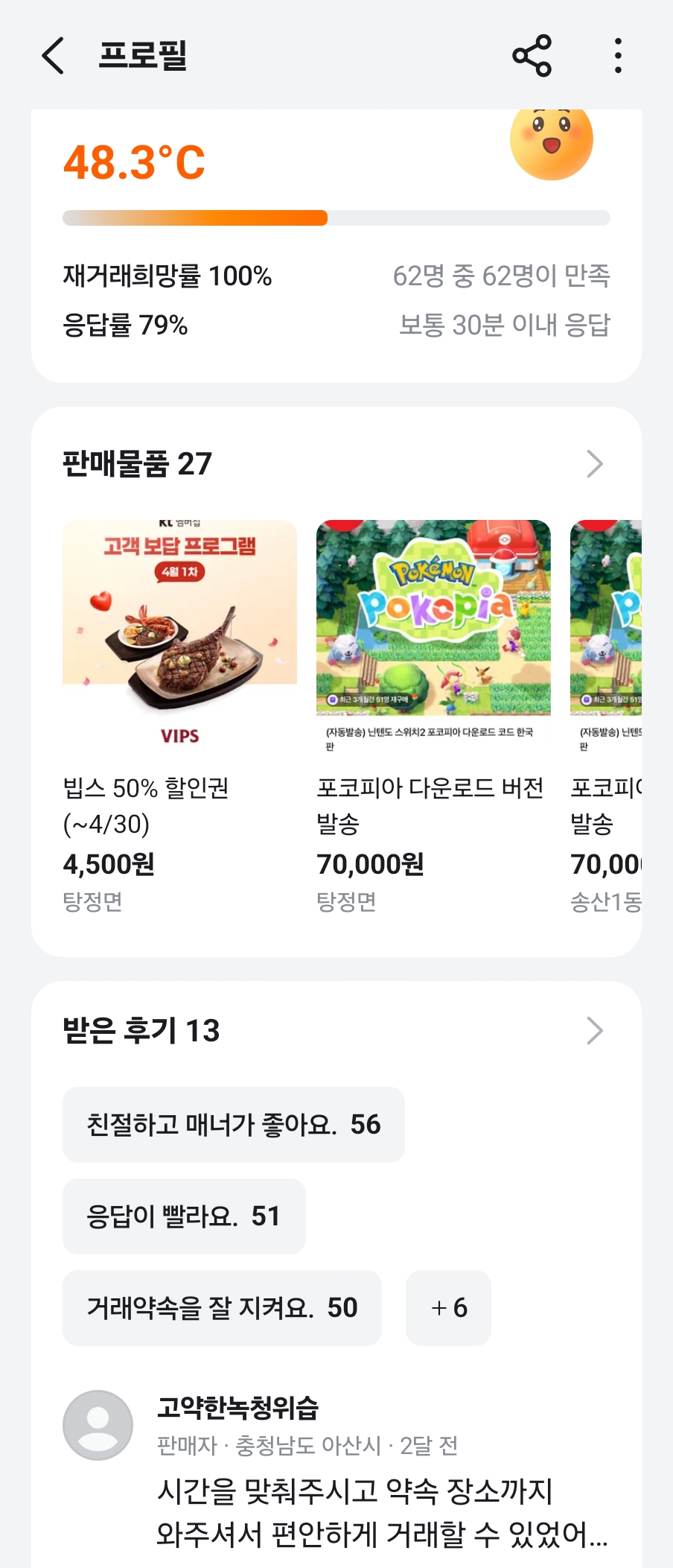The width and height of the screenshot is (673, 1568).
Task: View 고약한녹청위습's profile picture
Action: tap(98, 1424)
